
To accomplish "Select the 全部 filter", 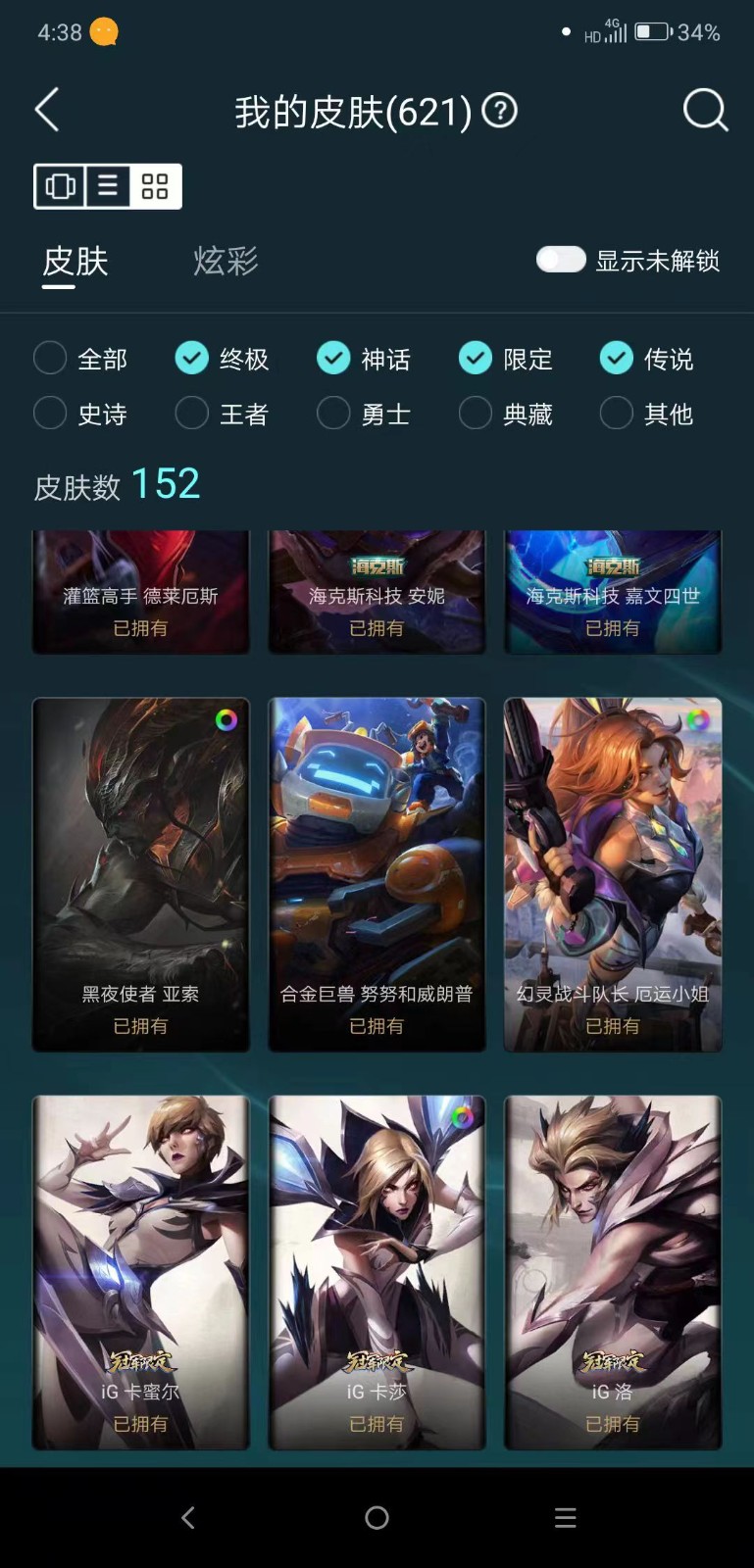I will pos(80,359).
